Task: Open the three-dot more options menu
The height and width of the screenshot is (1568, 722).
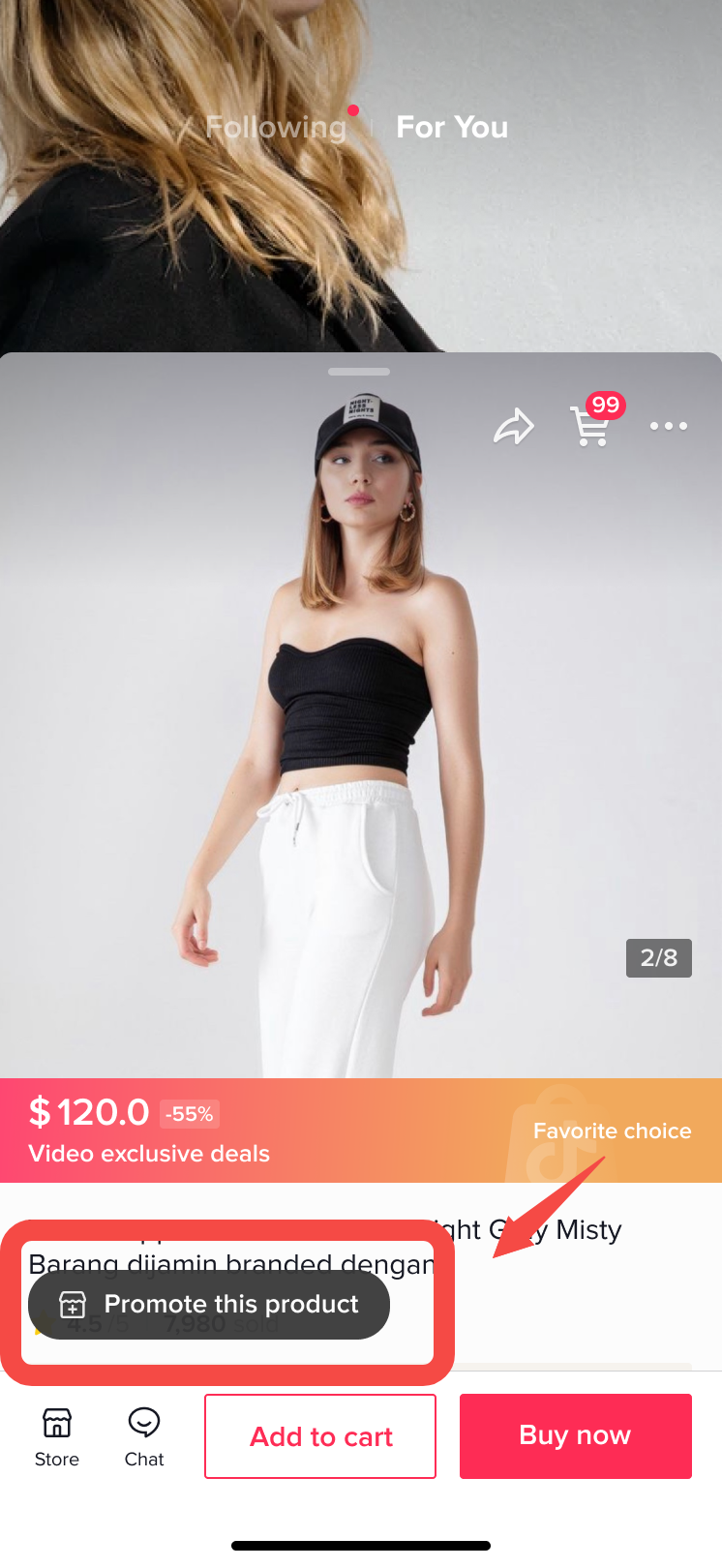Action: point(669,426)
